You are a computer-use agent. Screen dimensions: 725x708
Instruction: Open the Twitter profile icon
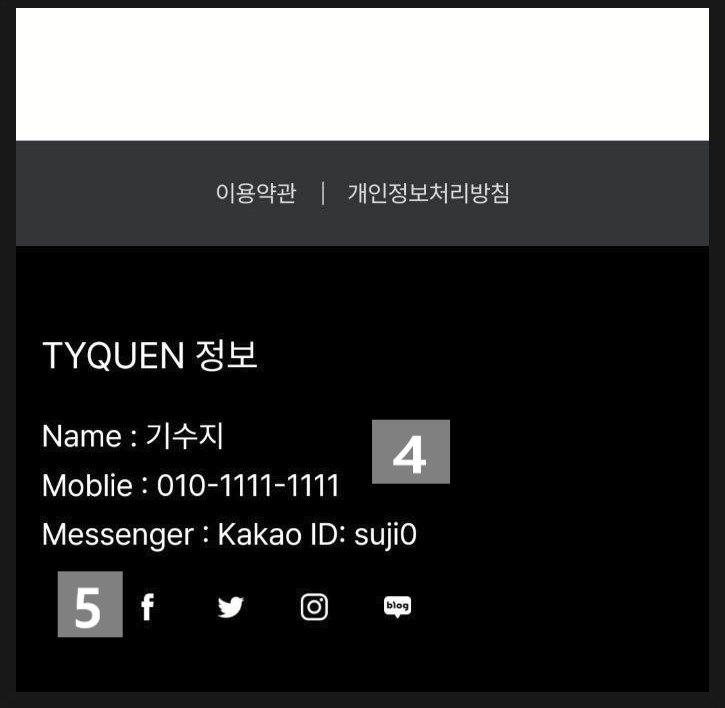pos(230,607)
